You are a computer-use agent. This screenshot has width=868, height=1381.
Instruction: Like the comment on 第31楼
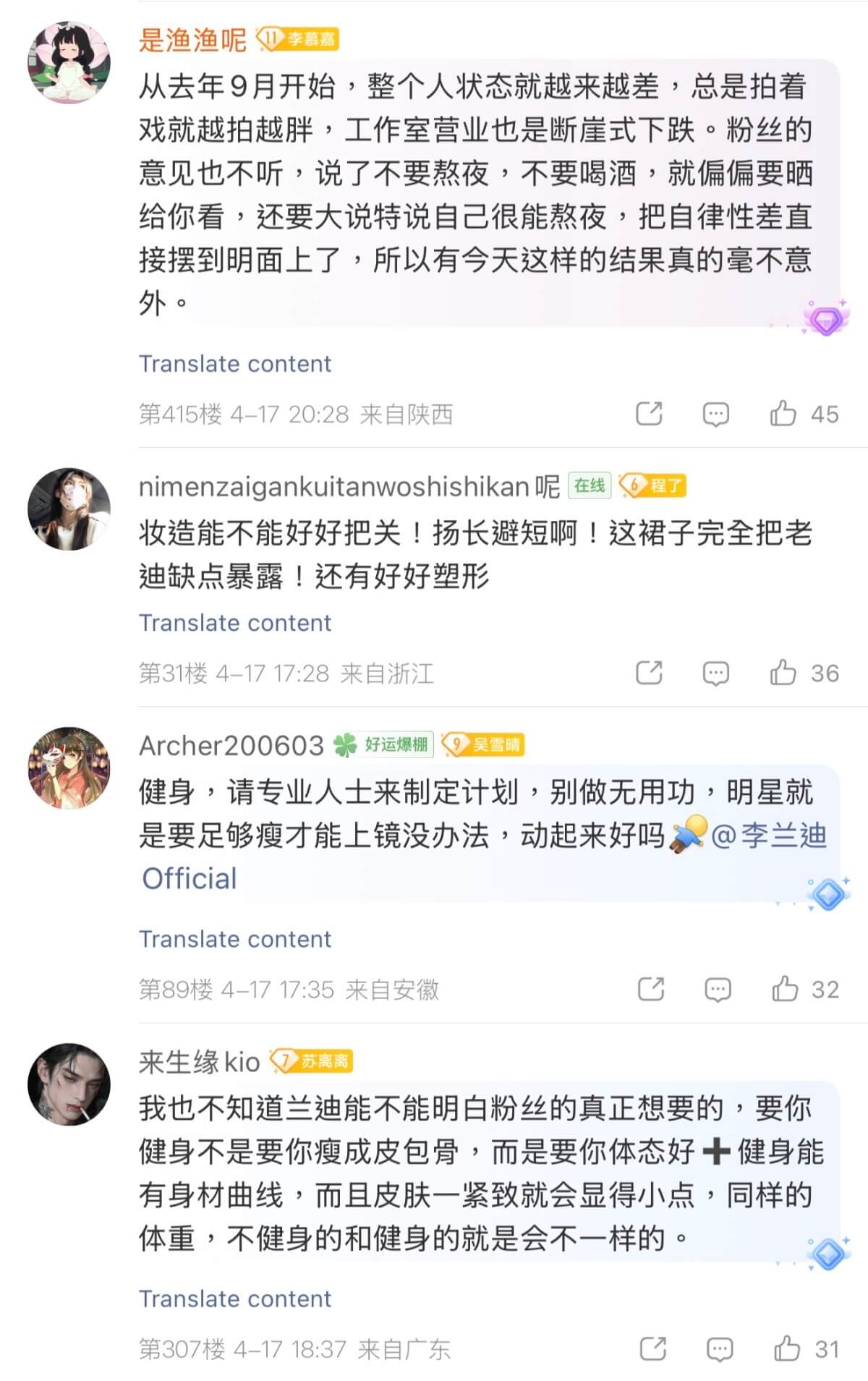783,673
